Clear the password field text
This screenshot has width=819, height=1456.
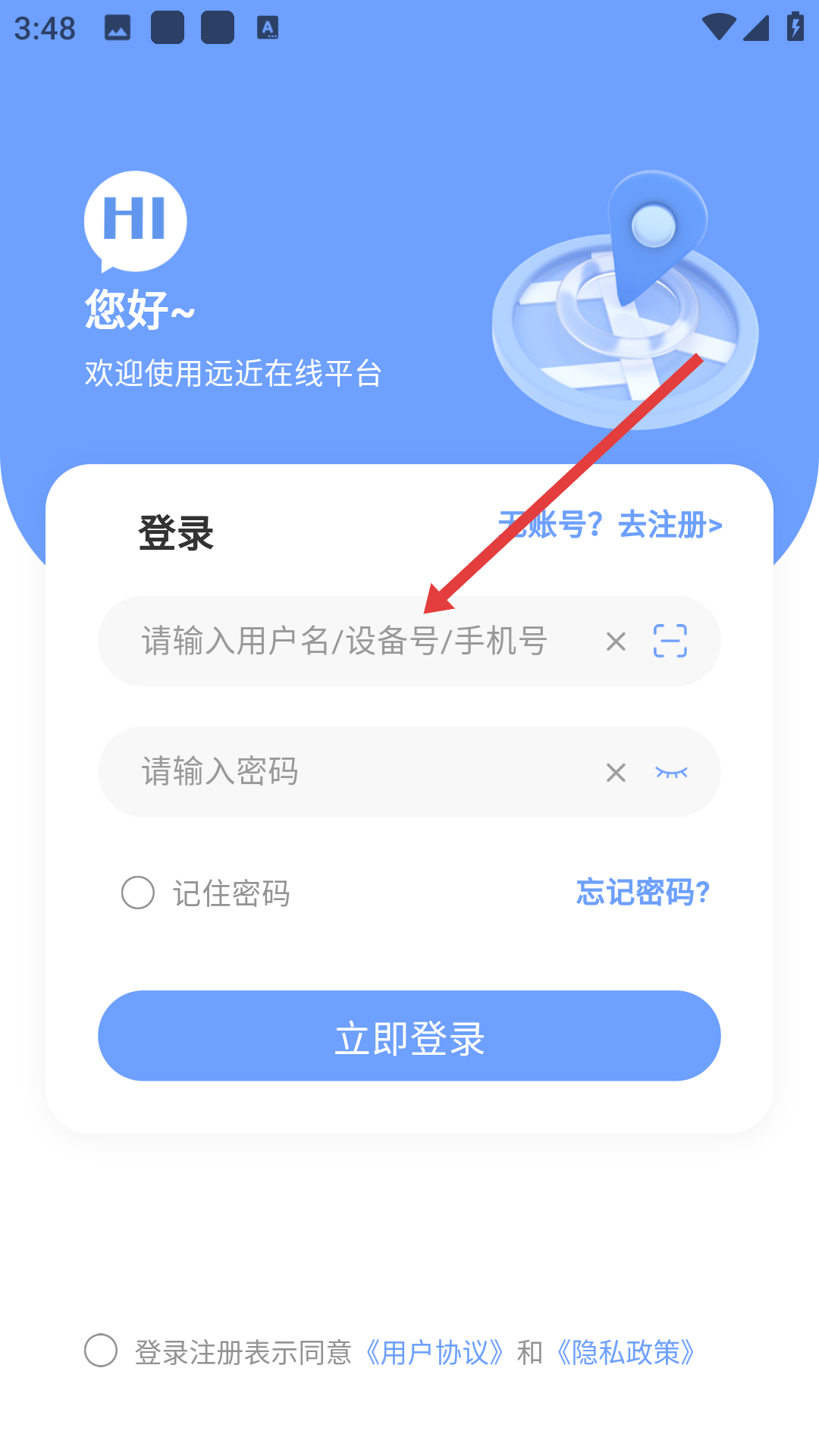click(x=616, y=773)
